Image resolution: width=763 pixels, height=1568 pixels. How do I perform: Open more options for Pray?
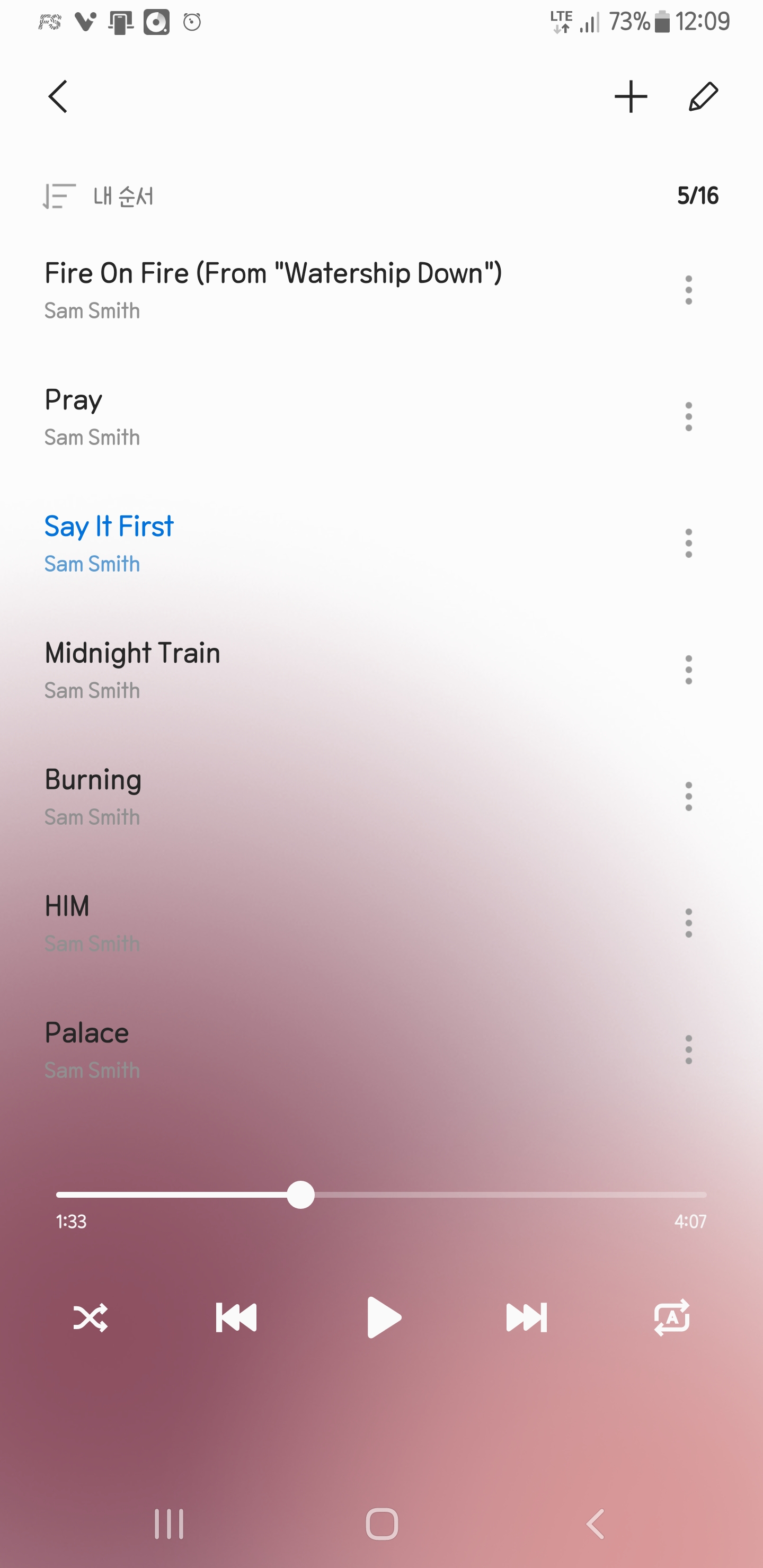(688, 416)
